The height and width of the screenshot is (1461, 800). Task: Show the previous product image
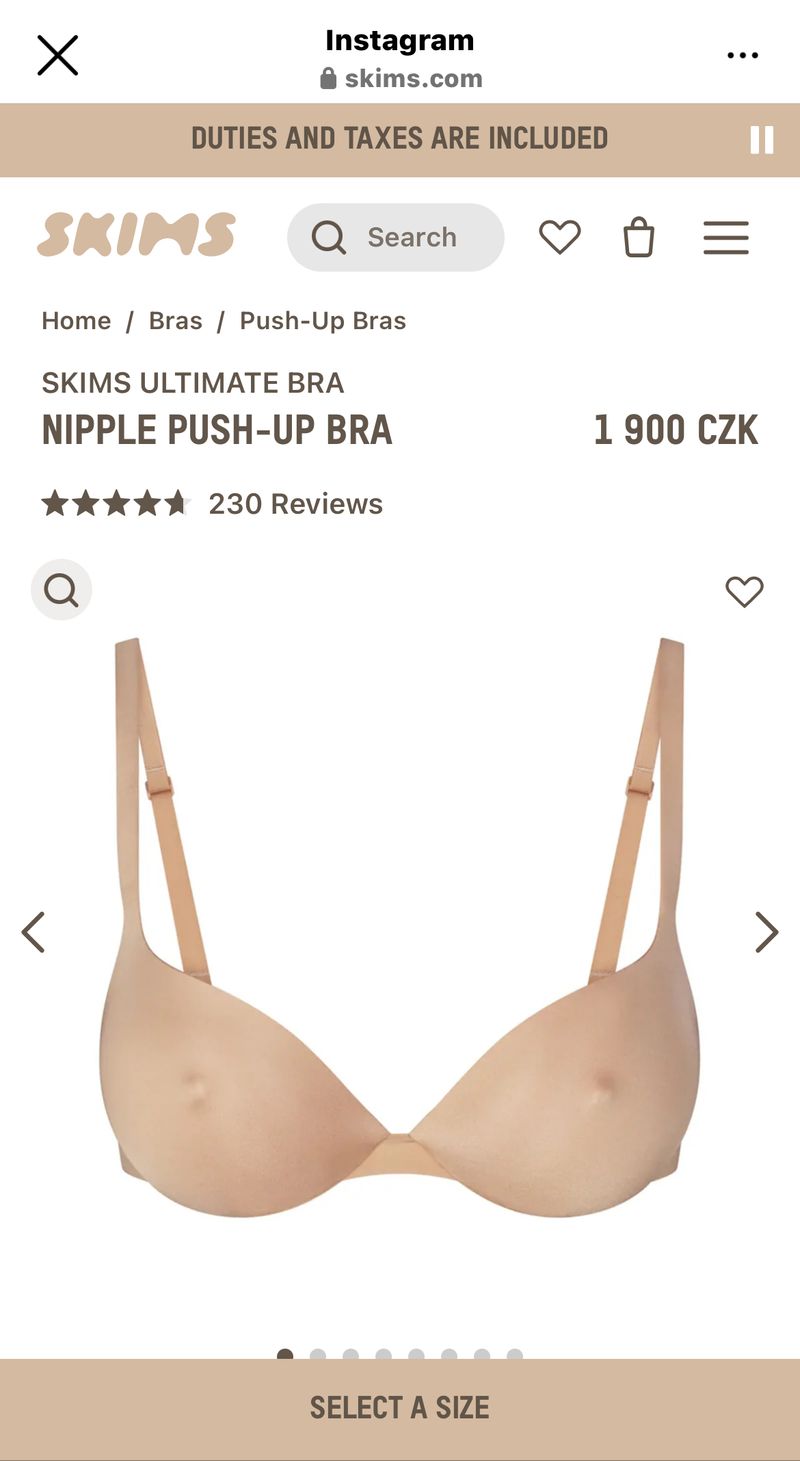point(34,932)
